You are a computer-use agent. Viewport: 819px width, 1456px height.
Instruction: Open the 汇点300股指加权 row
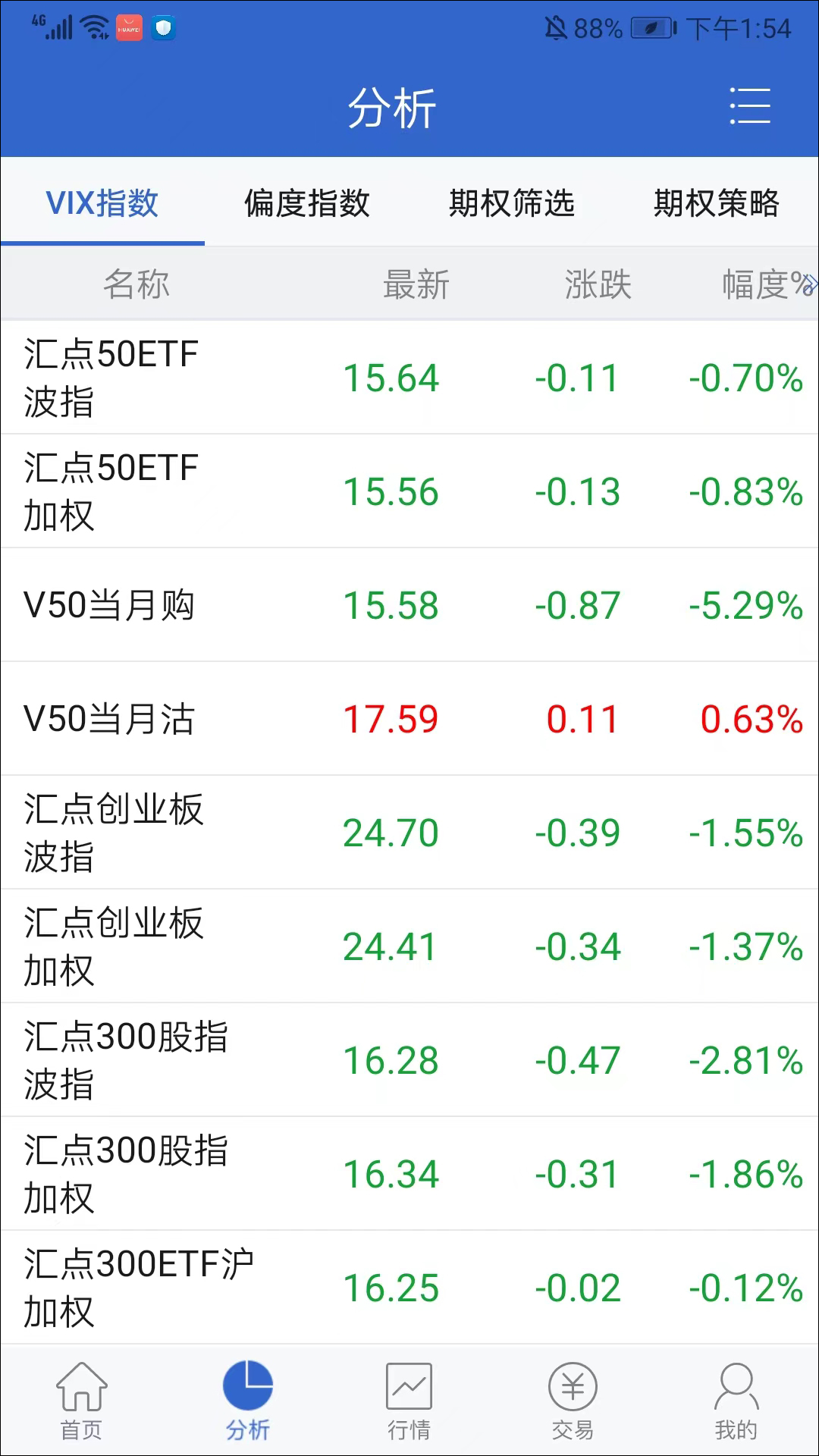click(x=409, y=1174)
